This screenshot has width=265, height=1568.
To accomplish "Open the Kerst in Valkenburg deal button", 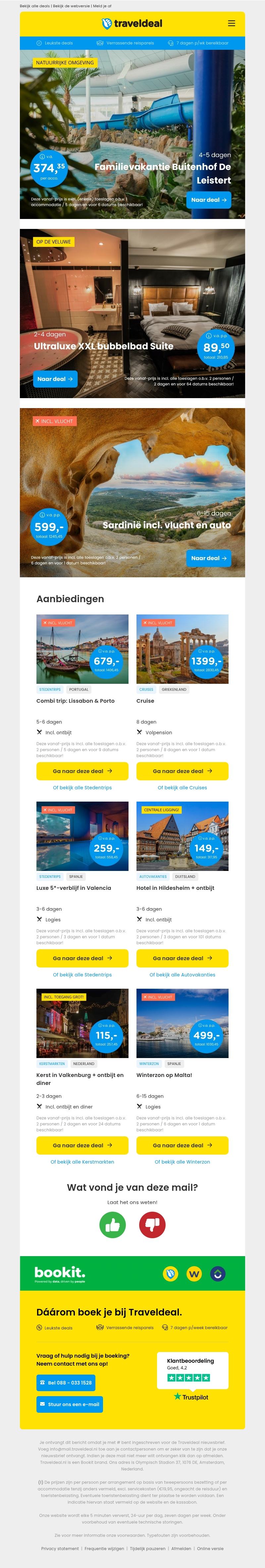I will tap(82, 1145).
